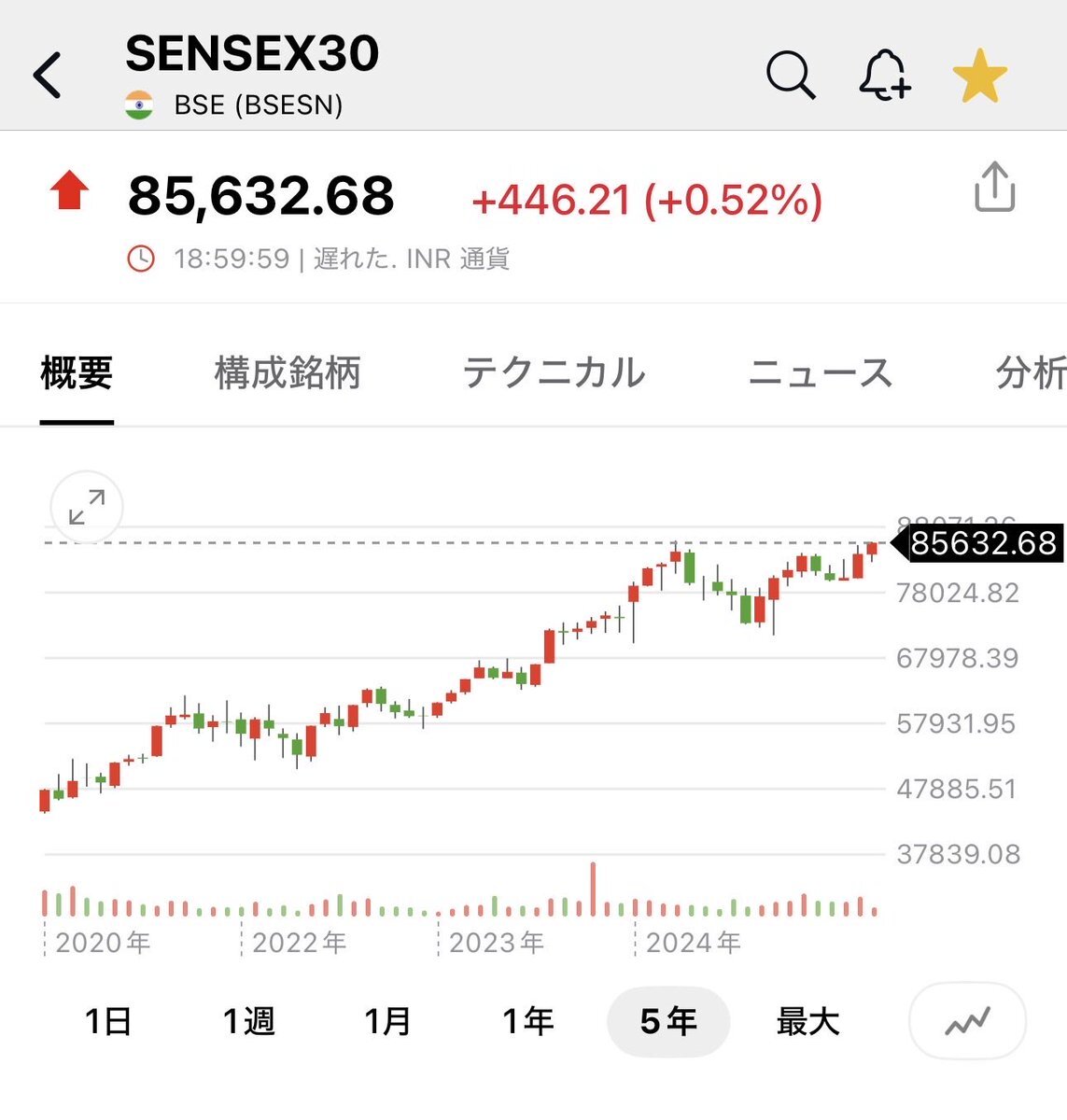Add a price alert with the bell
Screen dimensions: 1067x1120
click(x=883, y=75)
